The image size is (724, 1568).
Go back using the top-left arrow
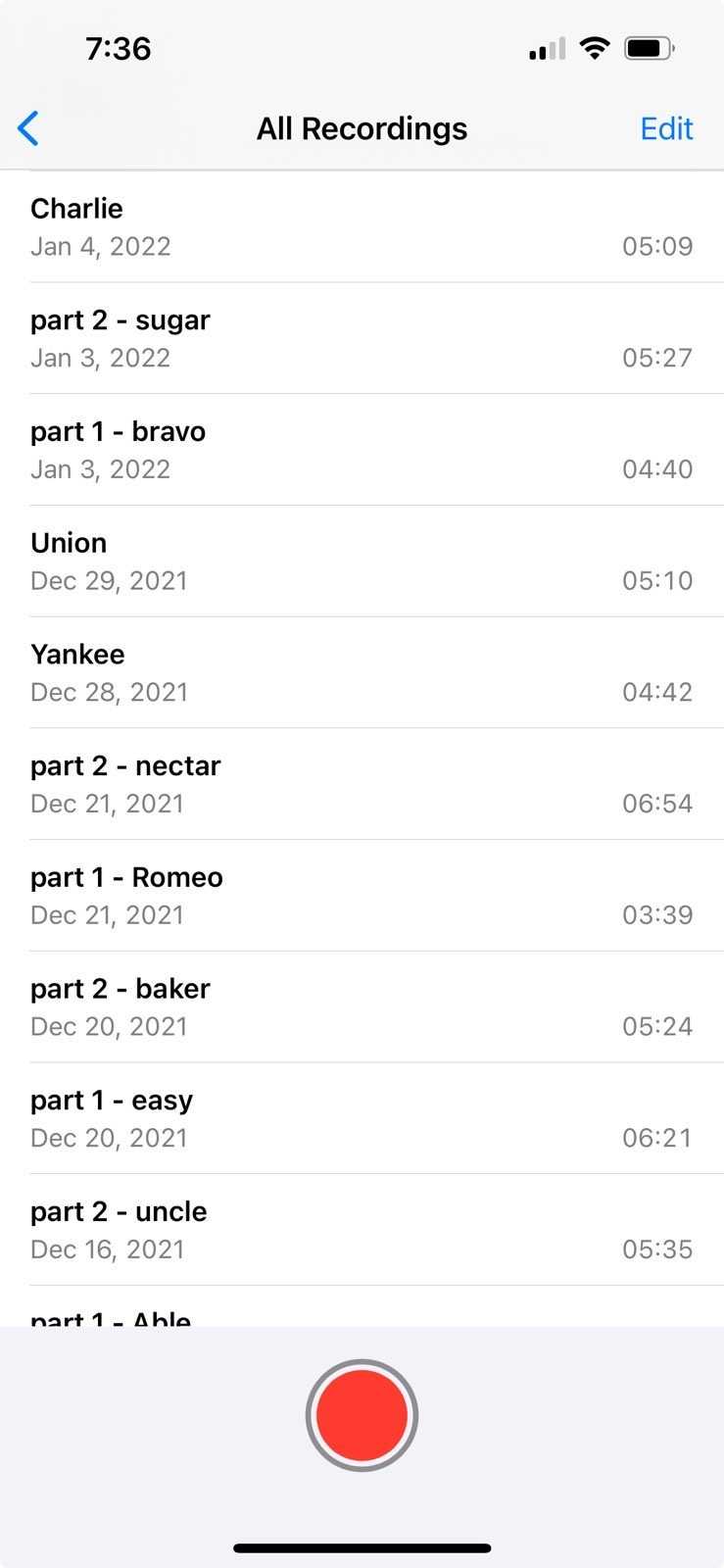[28, 128]
